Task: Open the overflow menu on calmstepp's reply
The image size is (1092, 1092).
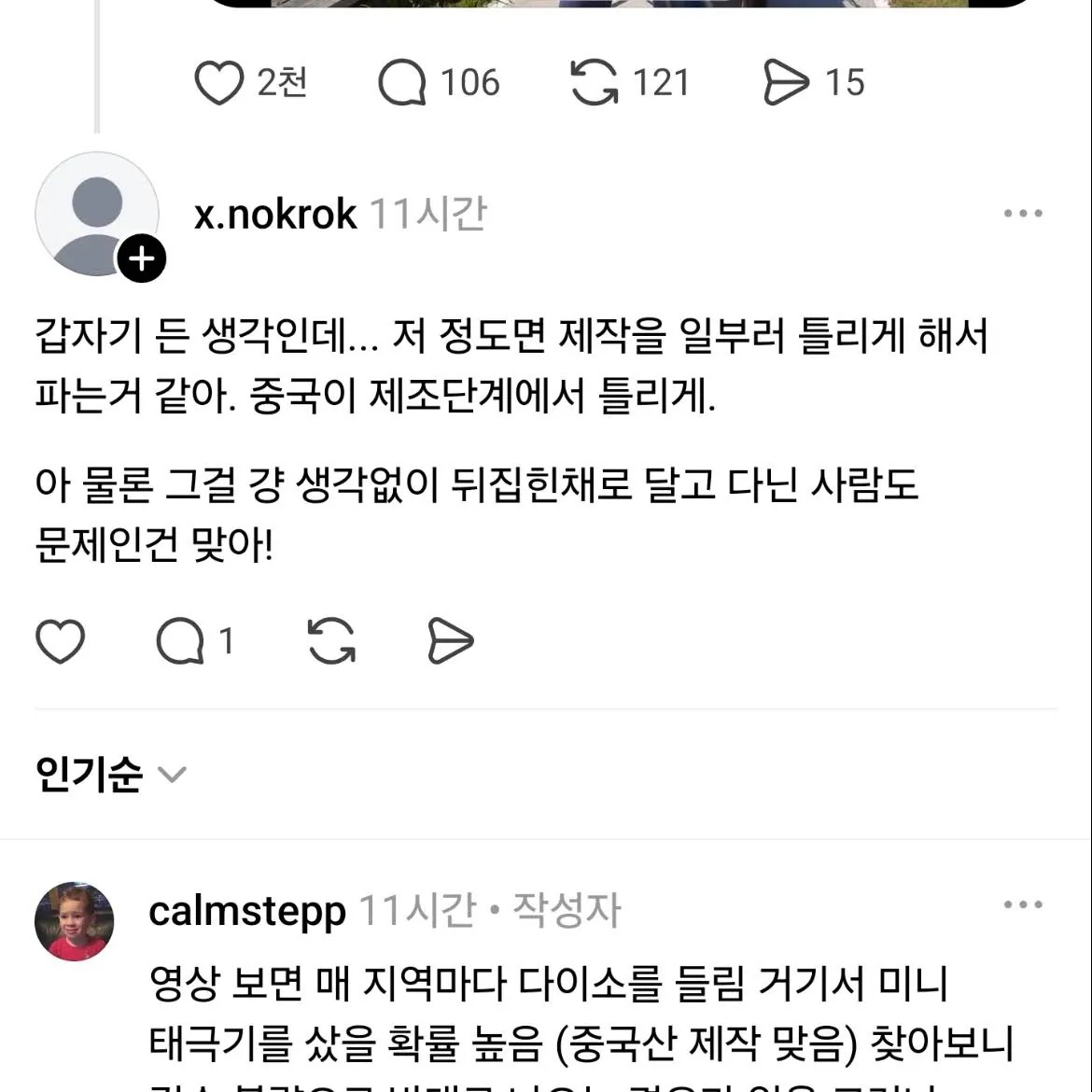Action: [1023, 904]
